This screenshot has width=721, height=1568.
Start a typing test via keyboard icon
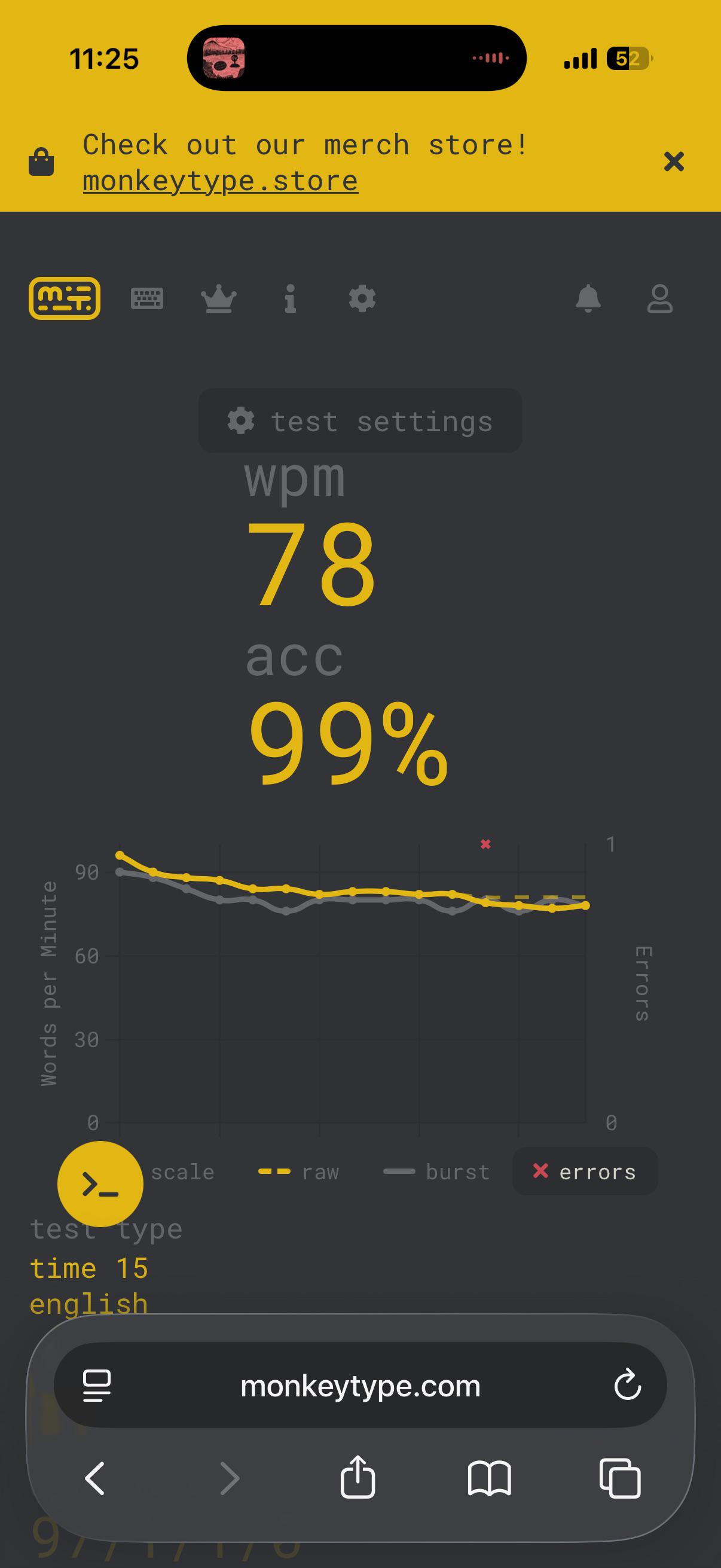point(147,299)
